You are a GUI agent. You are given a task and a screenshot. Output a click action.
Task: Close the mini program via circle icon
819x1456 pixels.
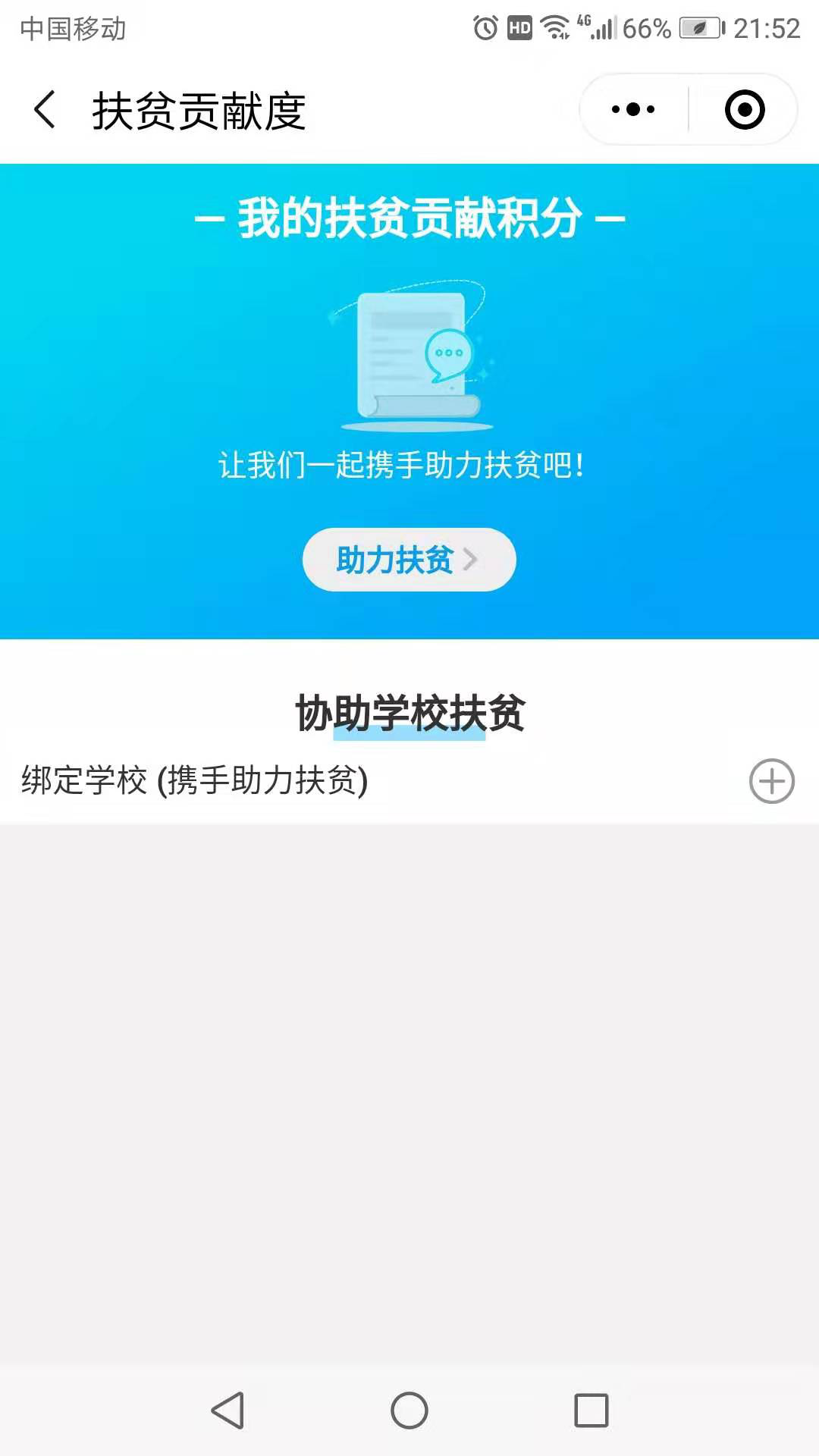coord(744,110)
